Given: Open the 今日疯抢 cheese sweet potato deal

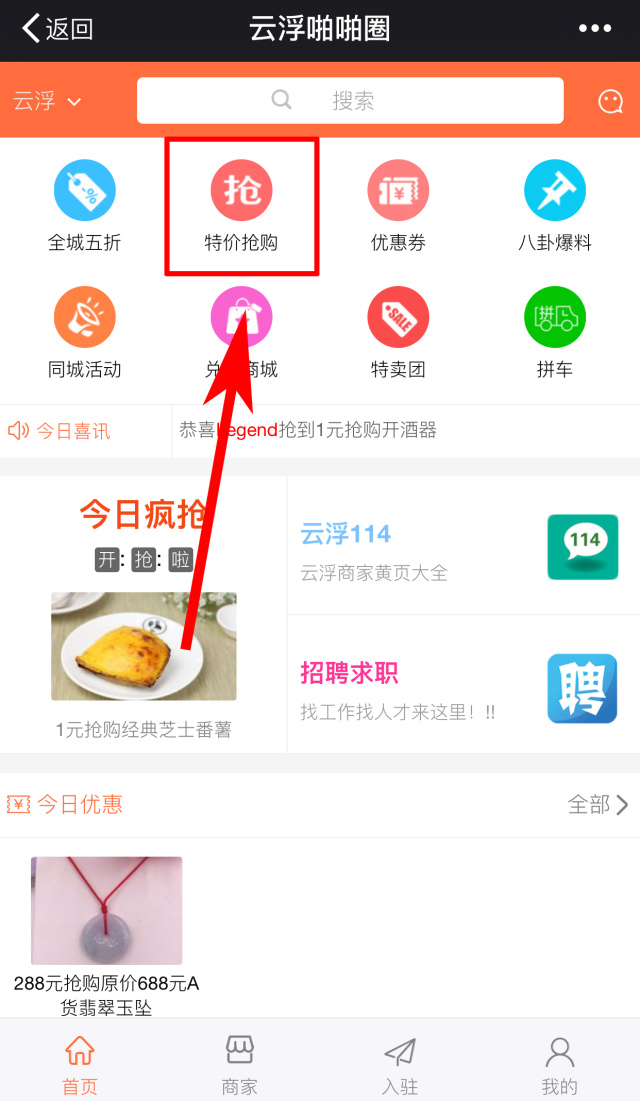Looking at the screenshot, I should [x=144, y=645].
